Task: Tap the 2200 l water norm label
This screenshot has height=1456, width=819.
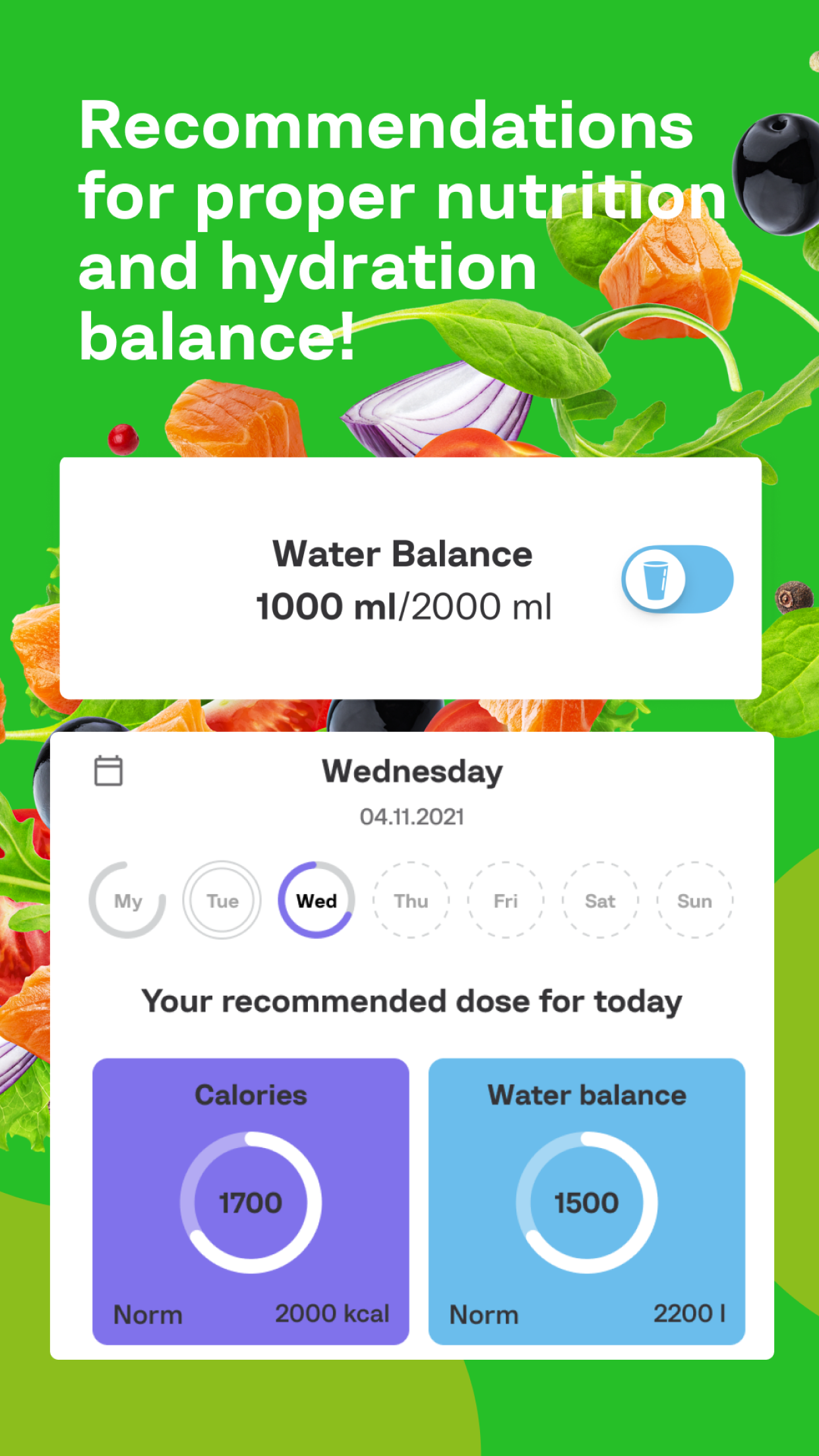Action: (x=690, y=1314)
